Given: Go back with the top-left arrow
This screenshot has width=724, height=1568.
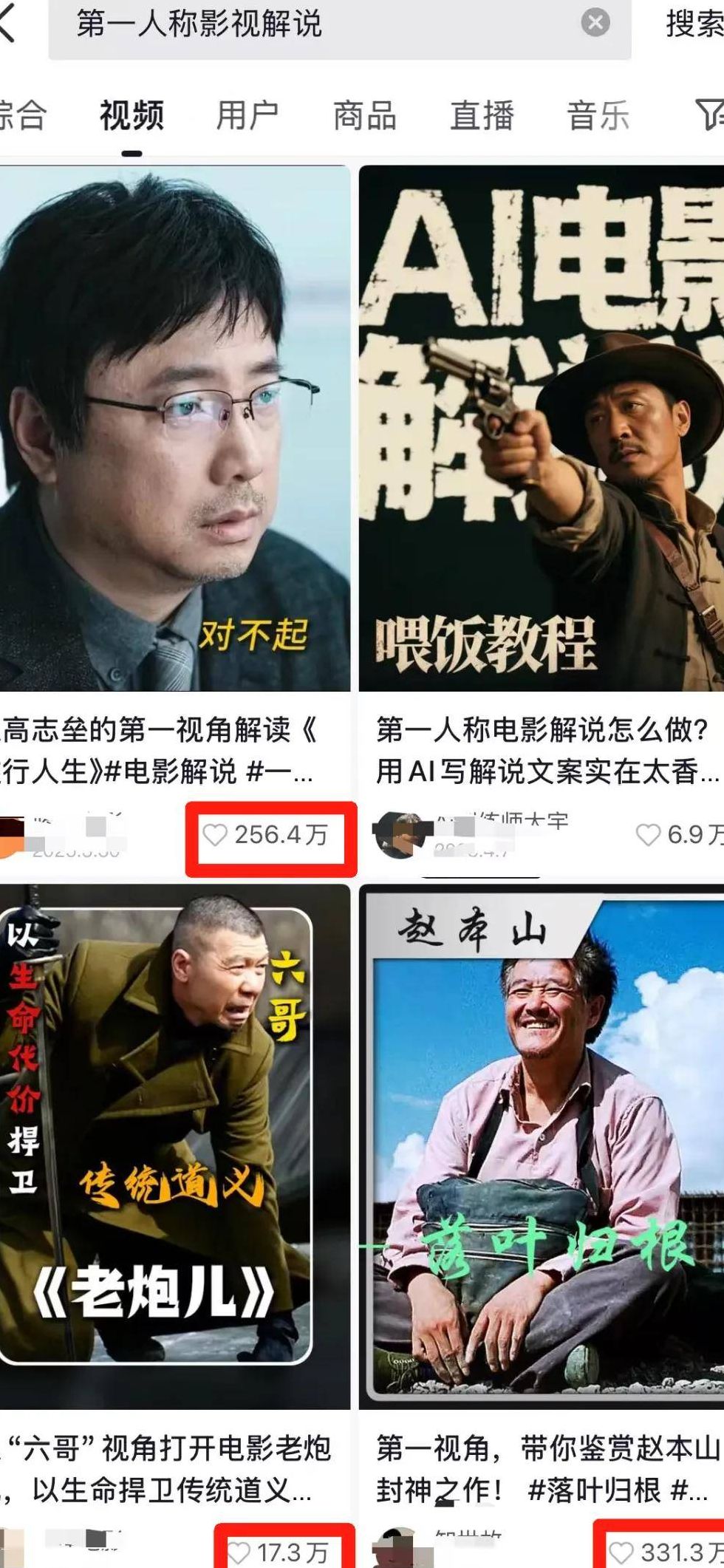Looking at the screenshot, I should (x=7, y=24).
